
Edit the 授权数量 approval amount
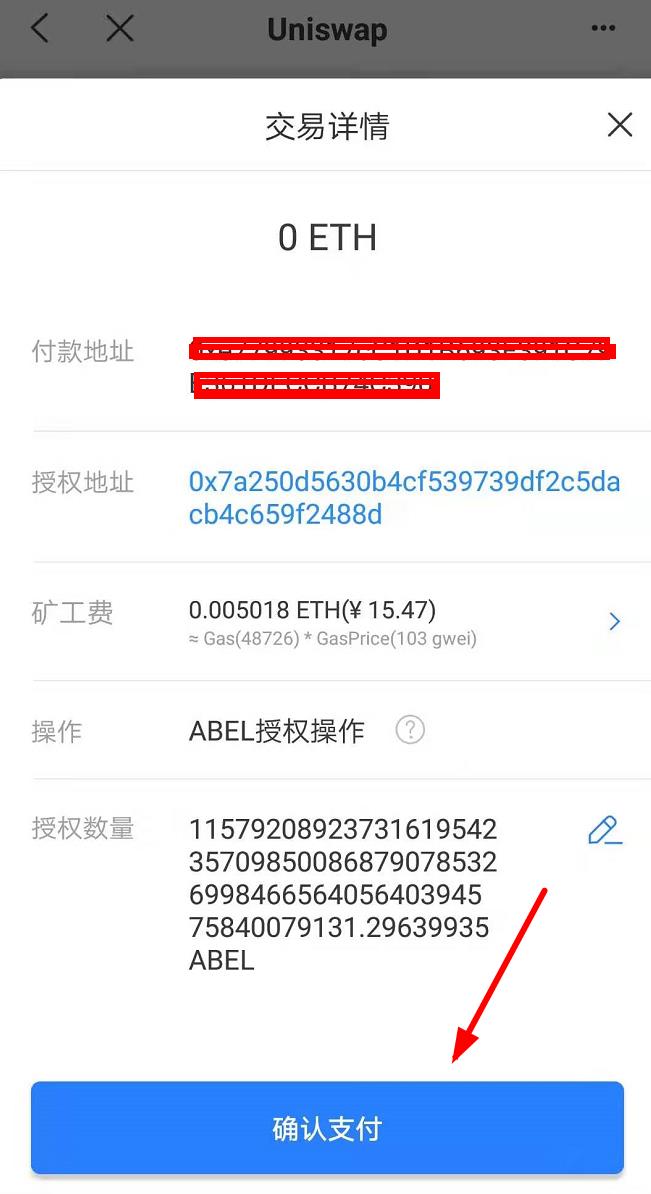coord(605,830)
